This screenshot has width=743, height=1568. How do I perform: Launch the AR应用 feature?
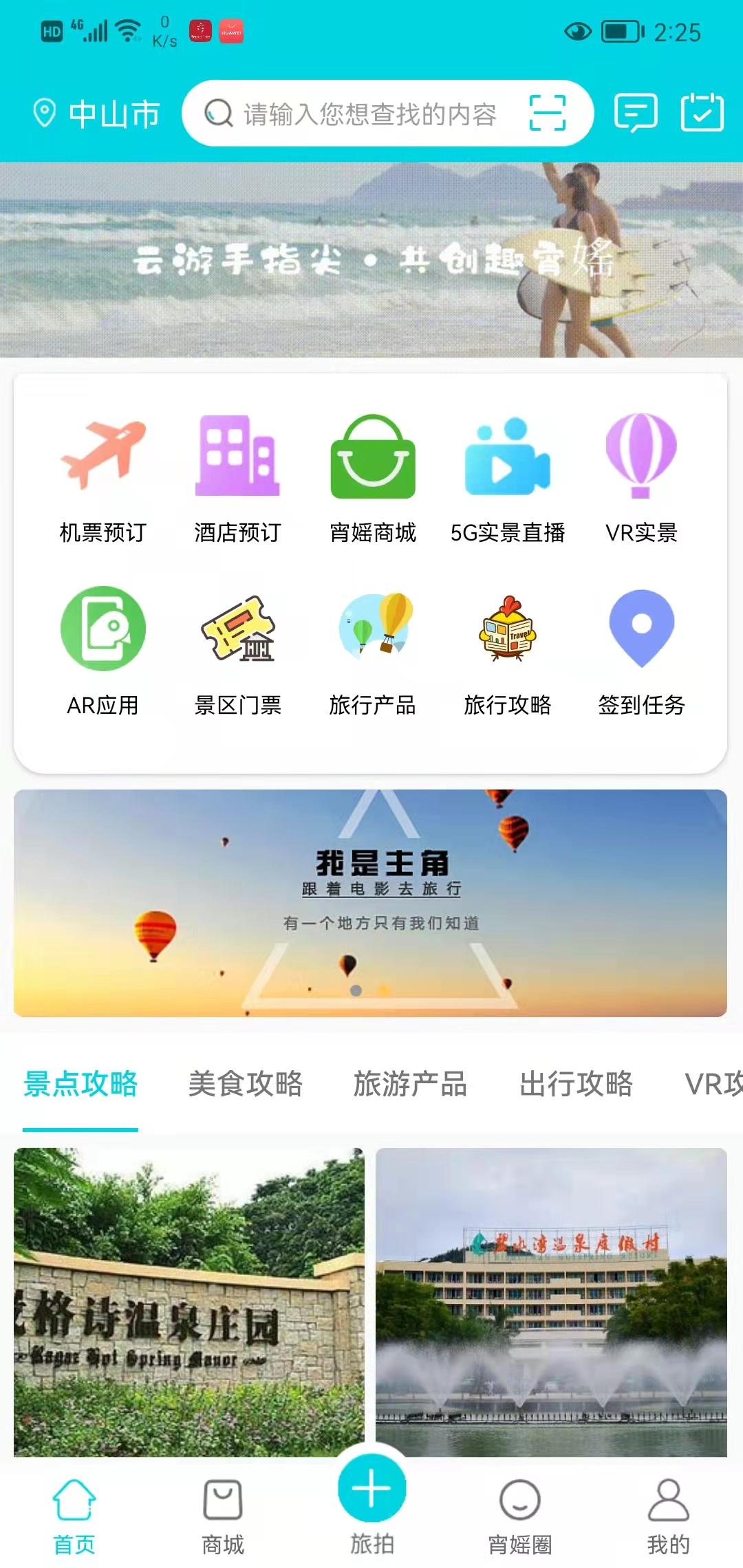tap(103, 653)
